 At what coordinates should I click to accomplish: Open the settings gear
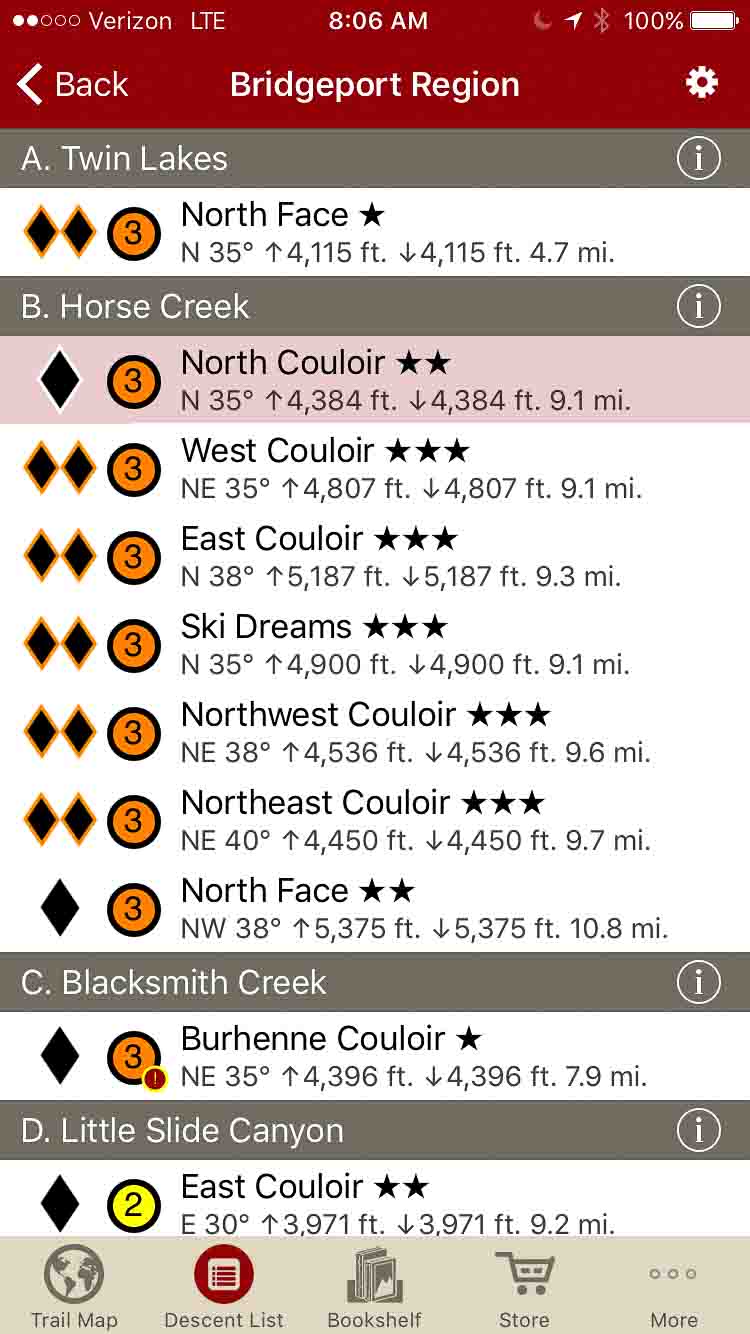[x=701, y=83]
